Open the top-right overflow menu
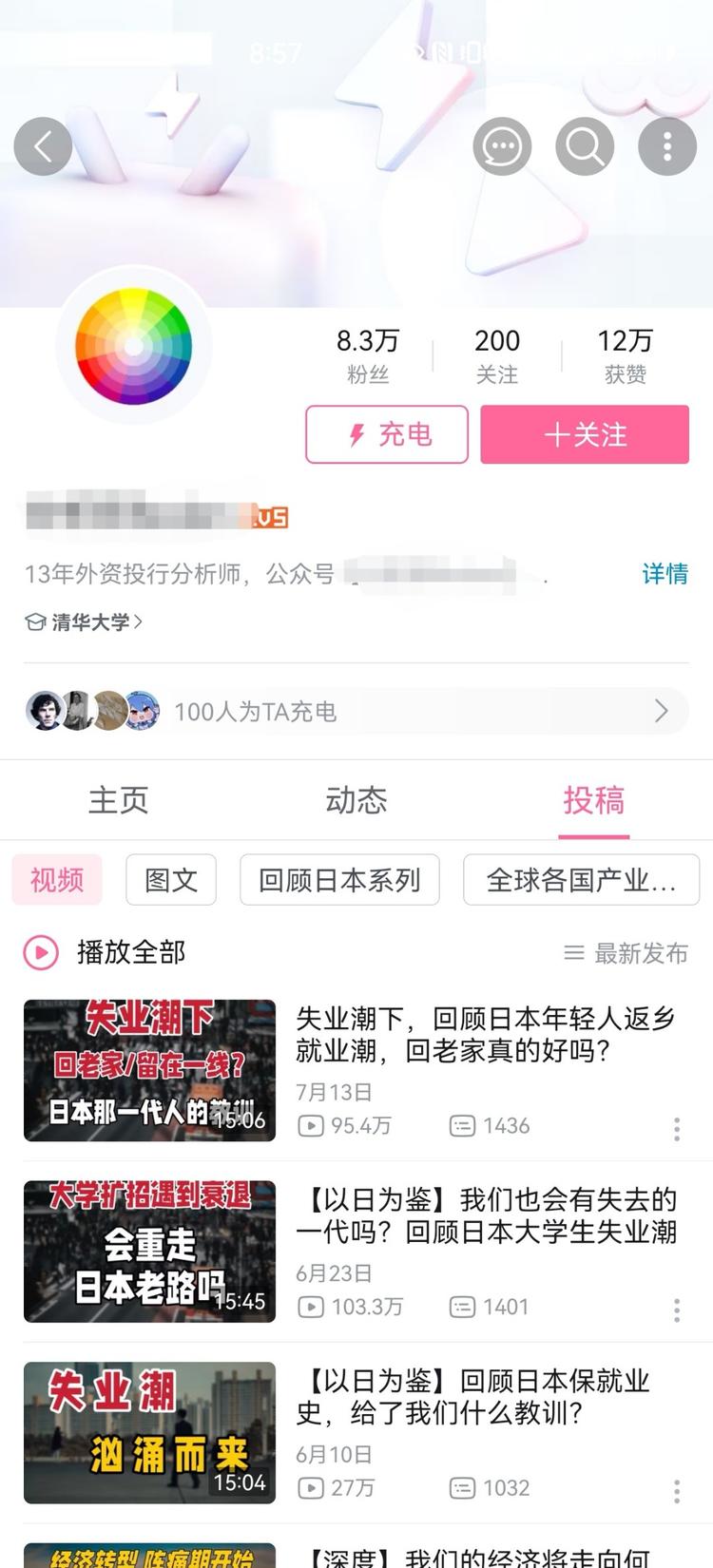This screenshot has height=1568, width=713. 666,146
